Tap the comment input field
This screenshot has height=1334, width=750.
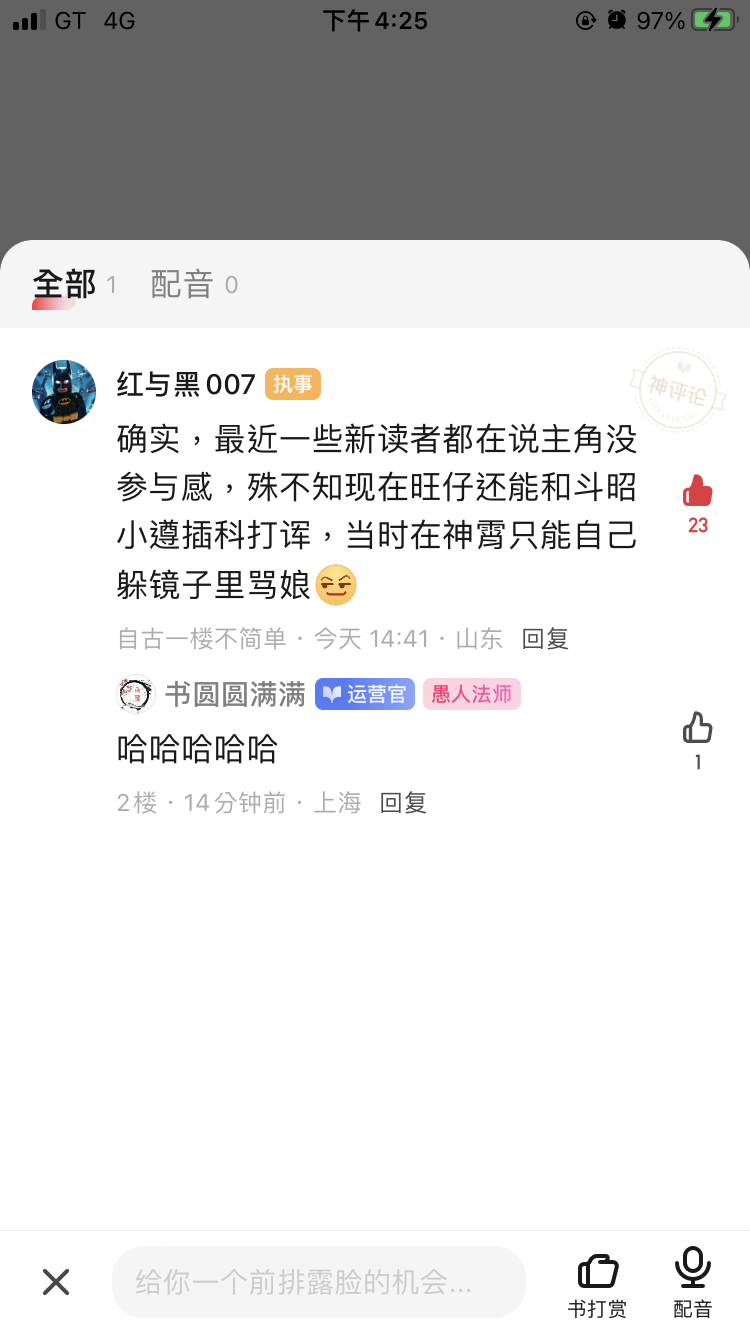click(x=318, y=1282)
